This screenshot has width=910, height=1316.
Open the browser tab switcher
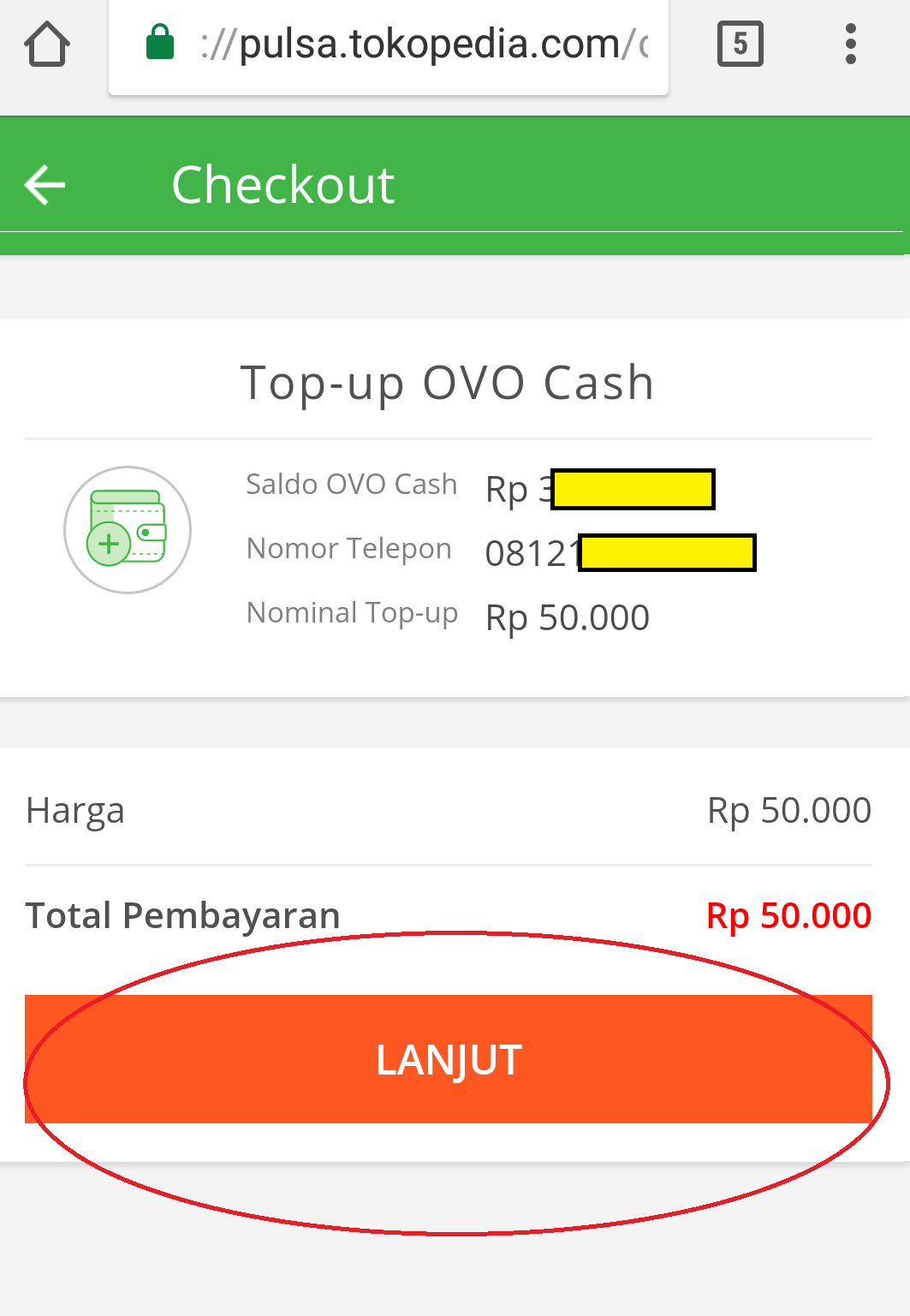point(740,45)
